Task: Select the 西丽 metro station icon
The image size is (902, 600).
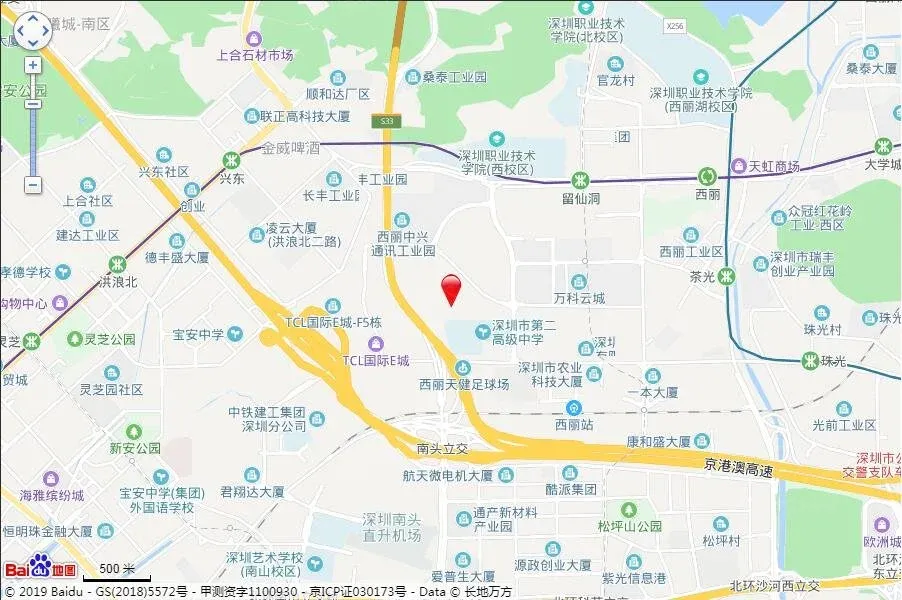Action: click(x=707, y=177)
